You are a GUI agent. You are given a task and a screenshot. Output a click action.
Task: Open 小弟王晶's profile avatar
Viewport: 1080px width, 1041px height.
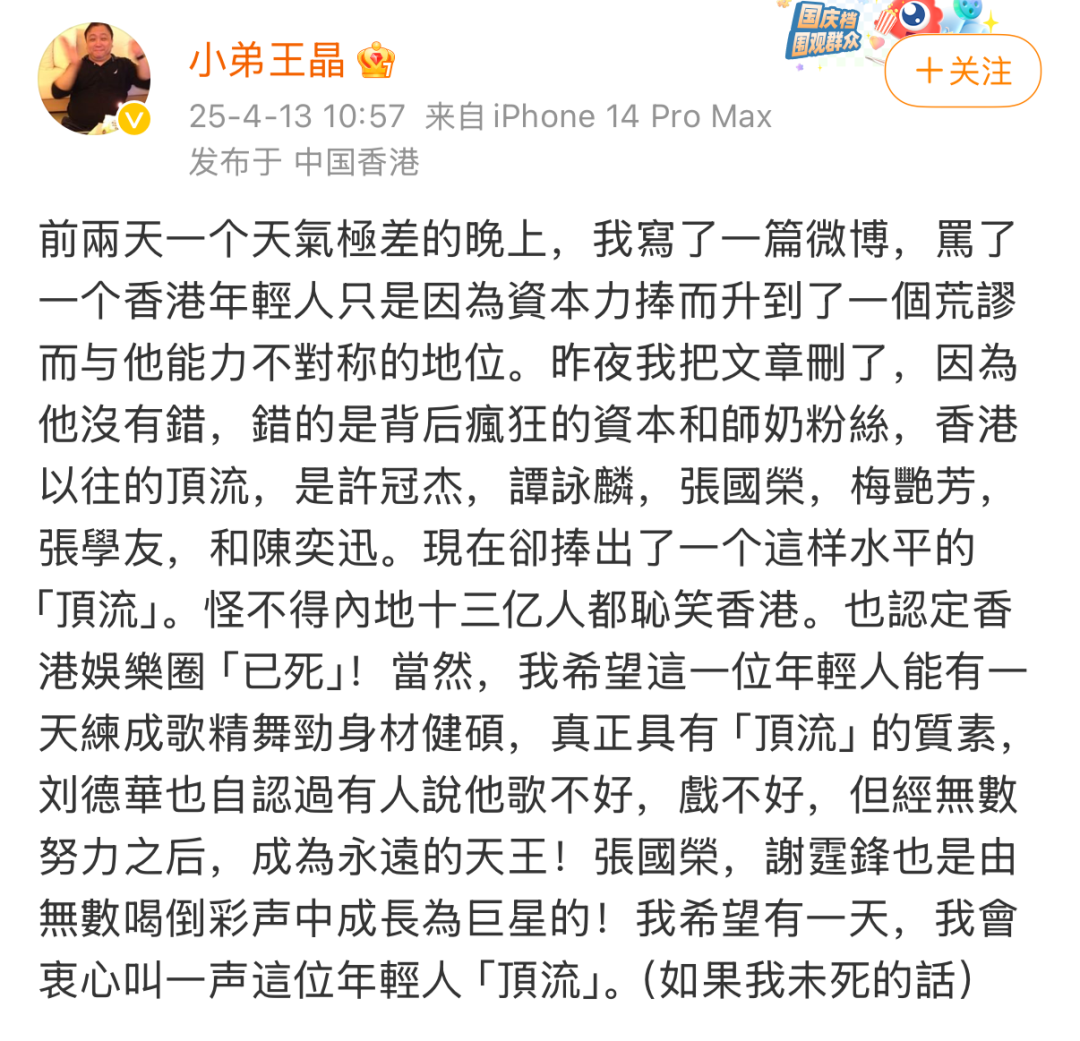tap(94, 79)
